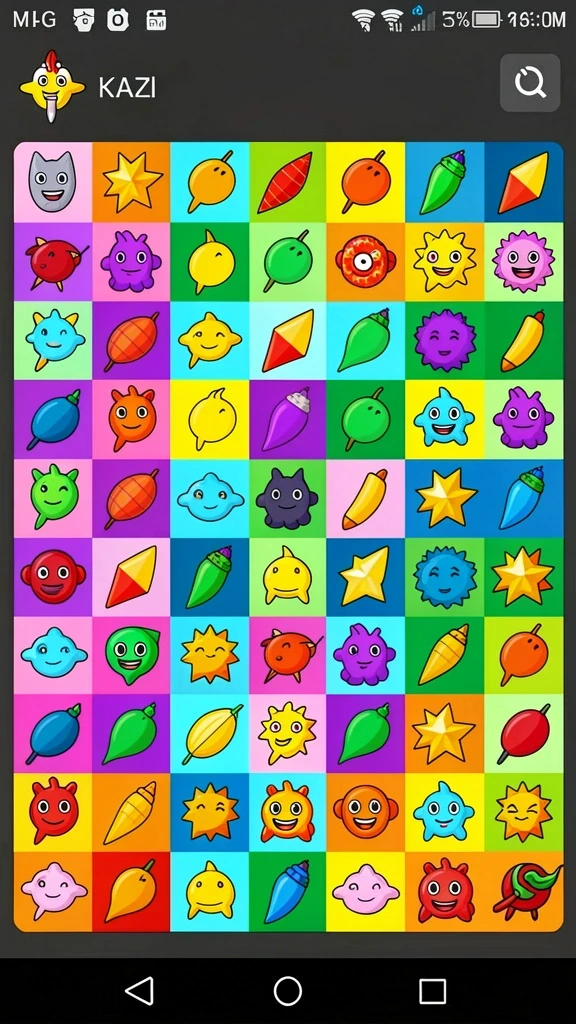Tap the yellow striped leaf on cyan tile
The height and width of the screenshot is (1024, 576).
210,733
